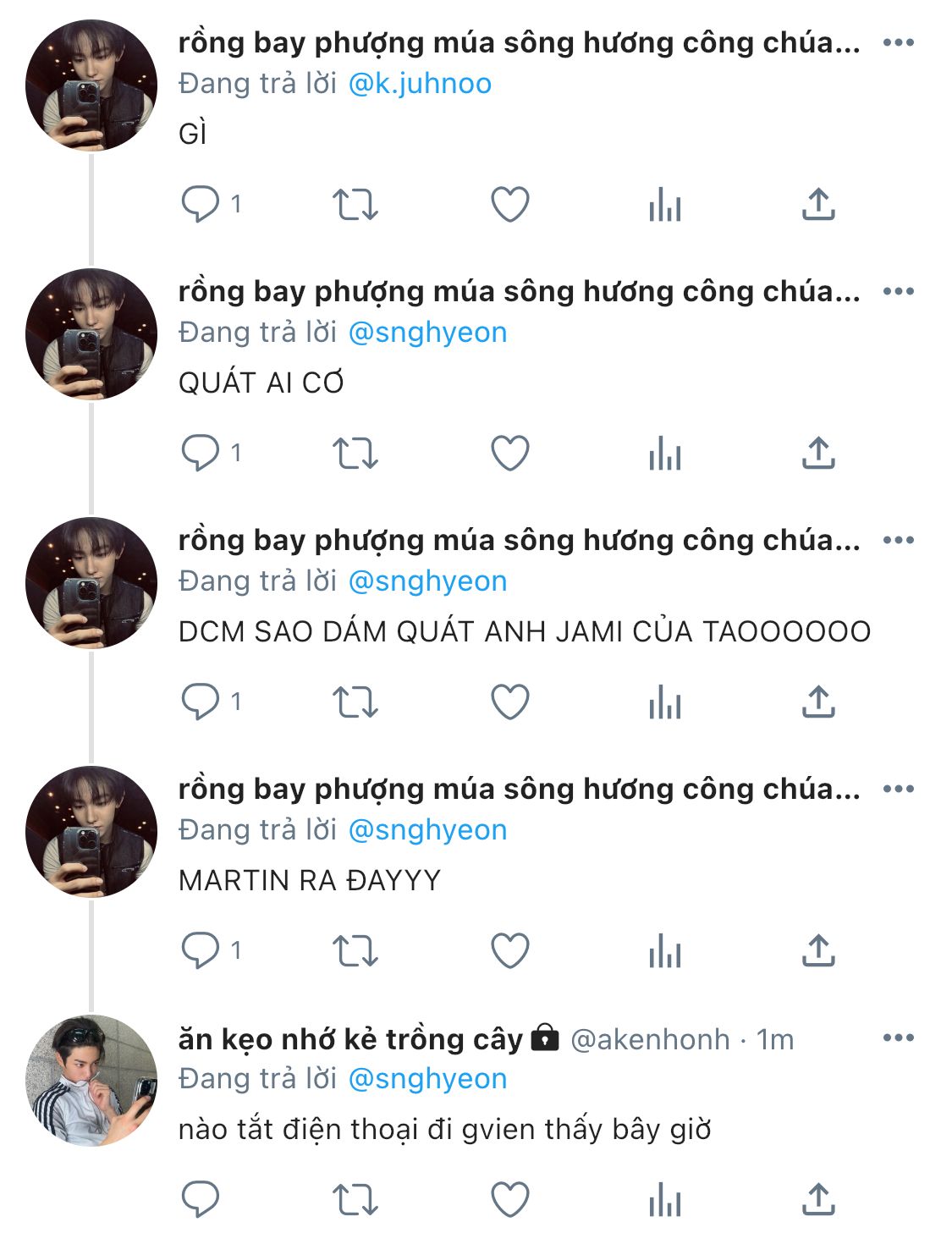
Task: Open overflow menu on QUÁT AI CƠ tweet
Action: 898,291
